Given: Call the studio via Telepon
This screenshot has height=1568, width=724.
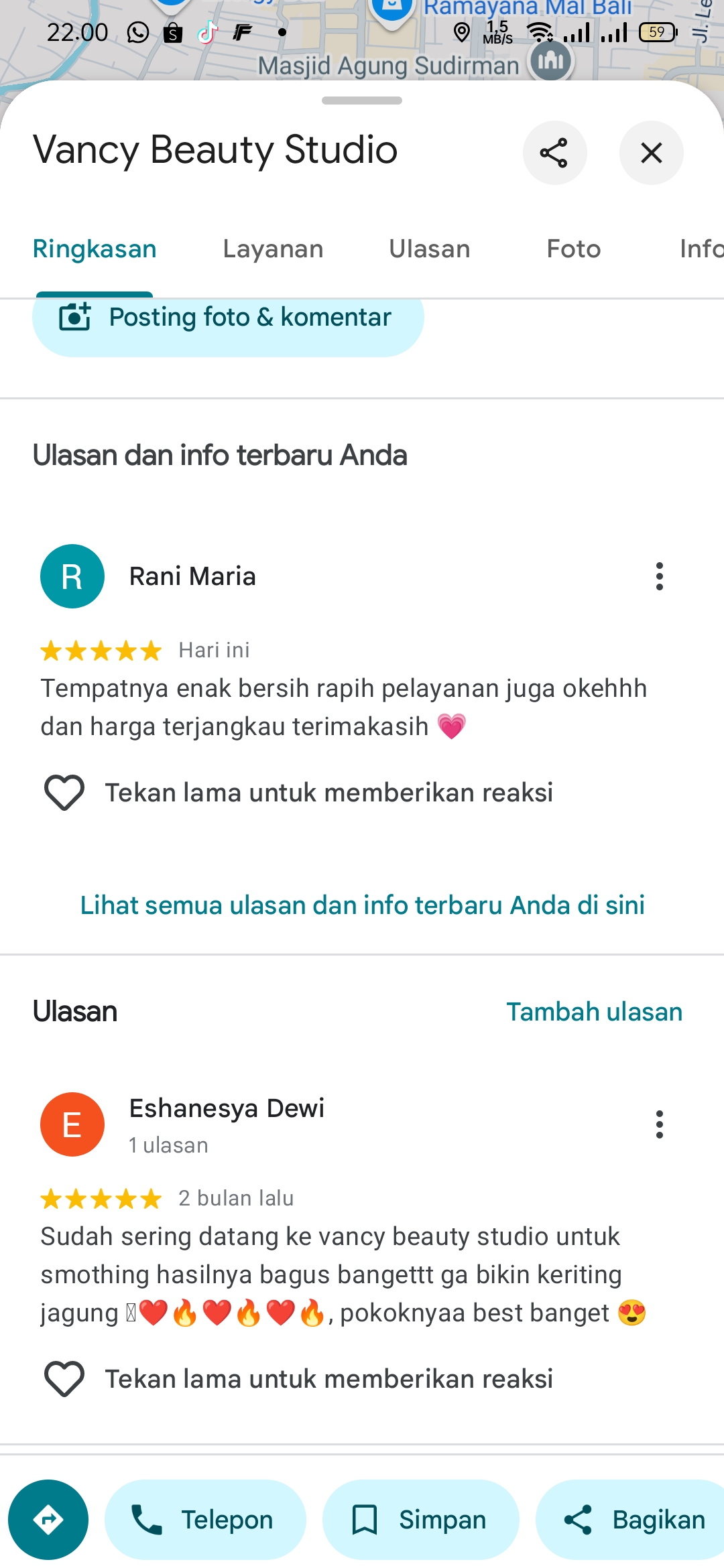Looking at the screenshot, I should click(205, 1520).
